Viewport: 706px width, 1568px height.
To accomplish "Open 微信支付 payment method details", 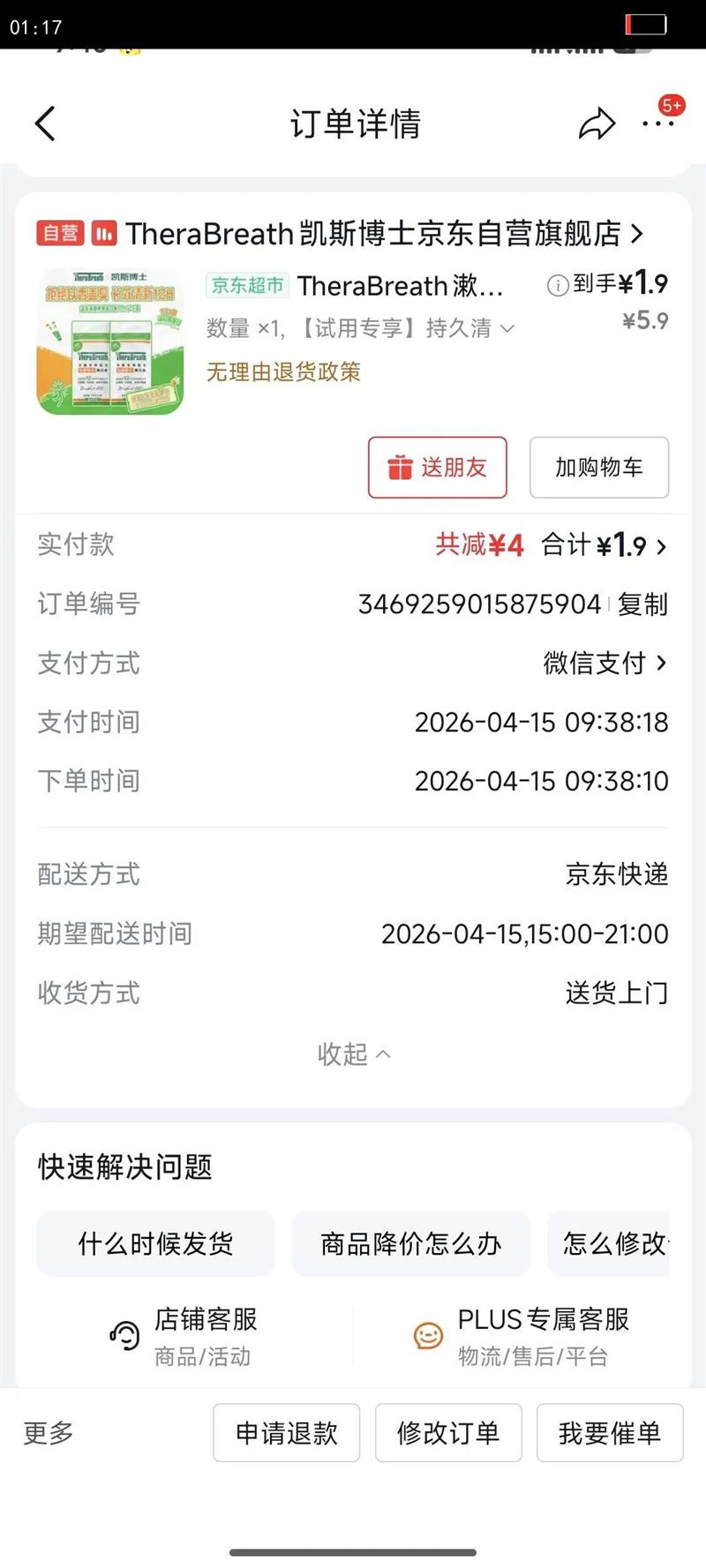I will coord(605,663).
